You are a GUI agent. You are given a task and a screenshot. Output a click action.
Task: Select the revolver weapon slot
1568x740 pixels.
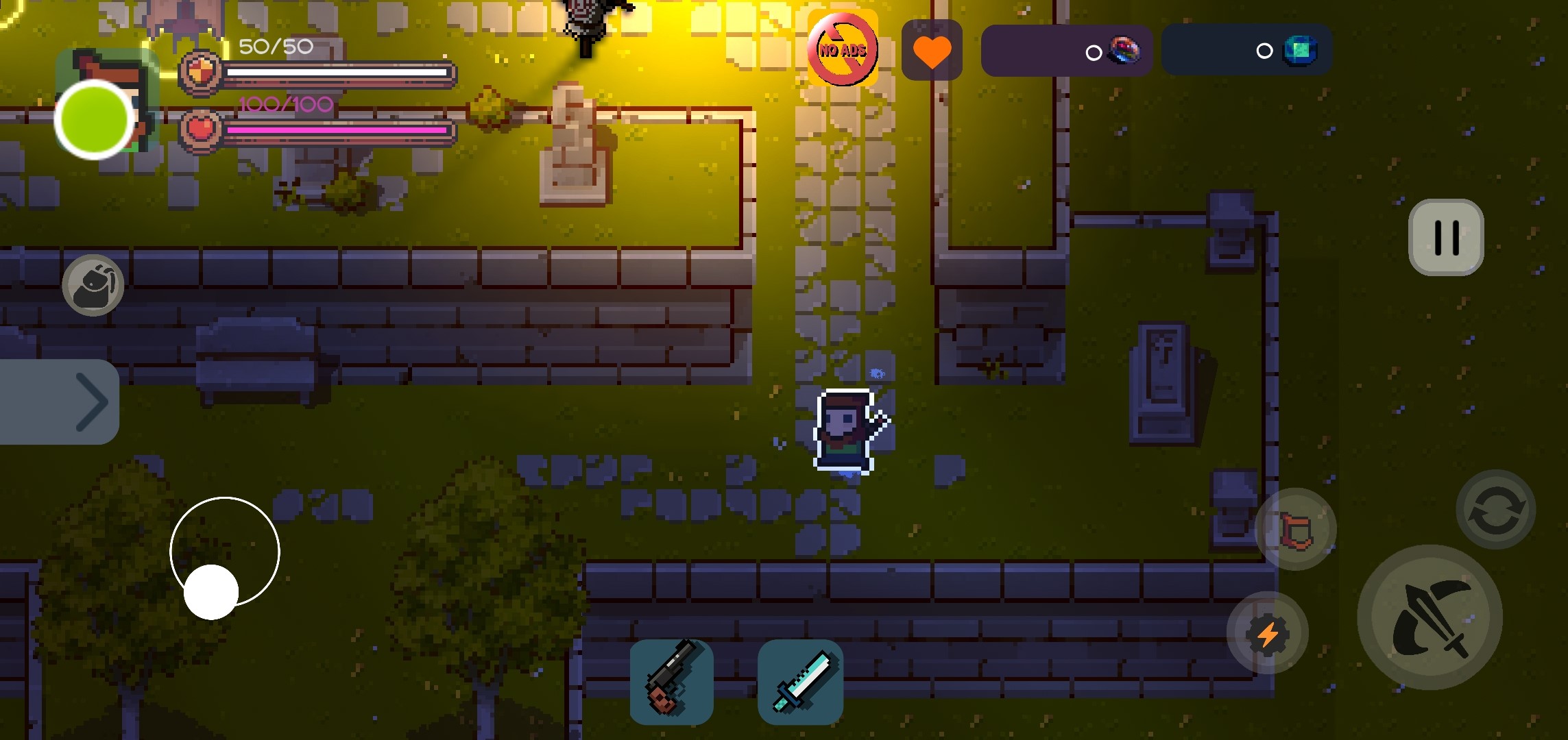tap(671, 681)
